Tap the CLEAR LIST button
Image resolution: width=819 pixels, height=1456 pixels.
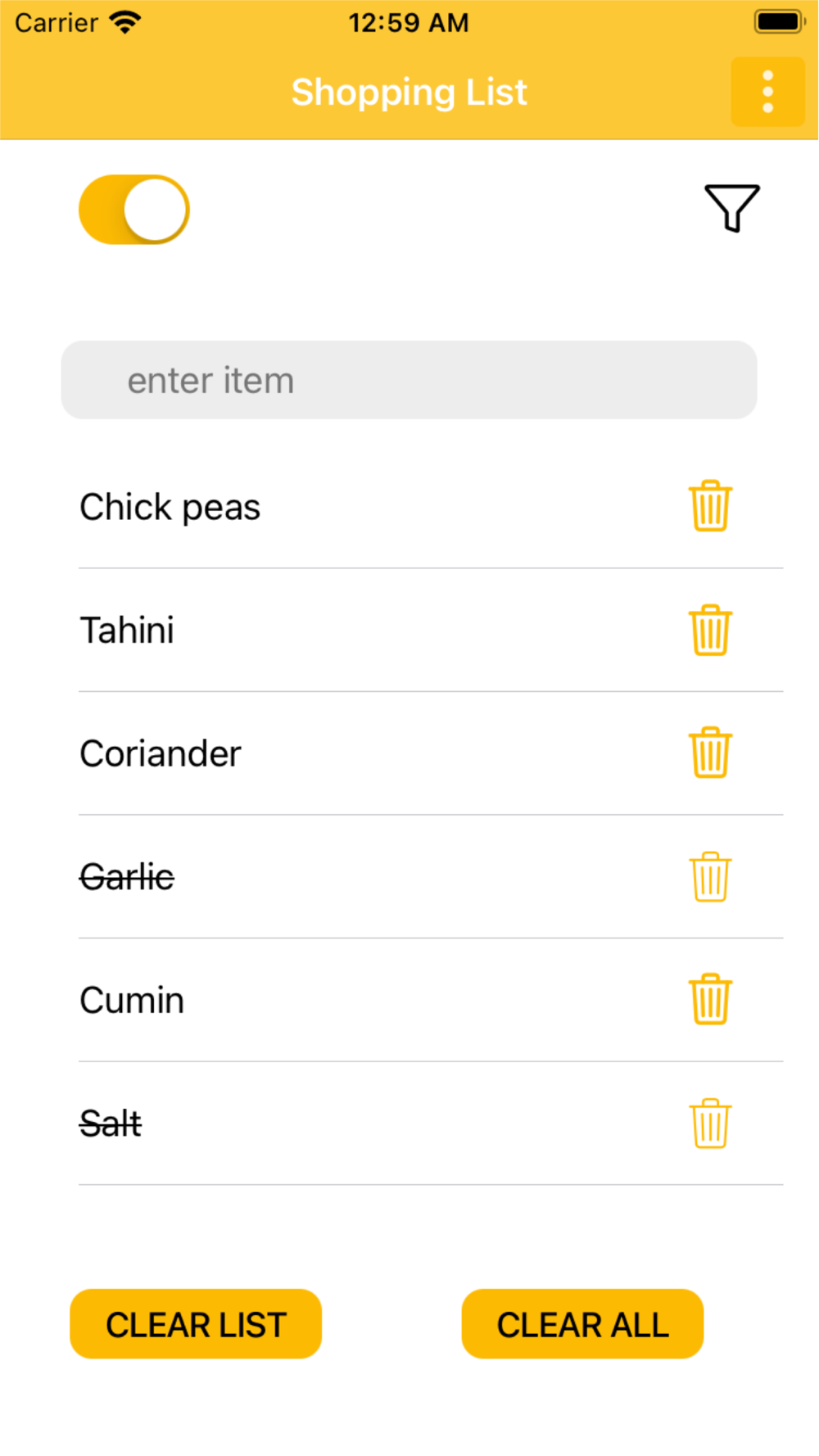(x=196, y=1324)
